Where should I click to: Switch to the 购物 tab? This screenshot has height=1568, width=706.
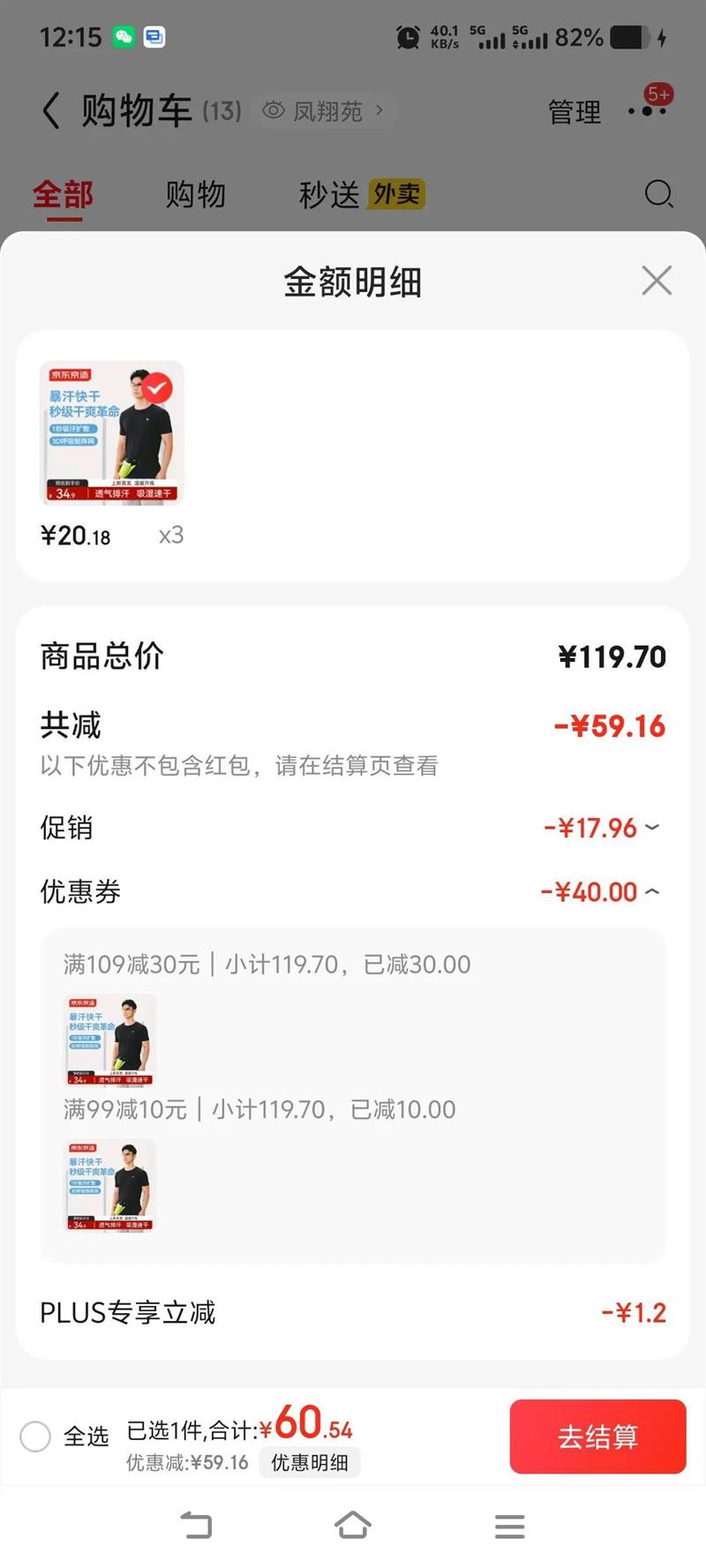(x=196, y=194)
